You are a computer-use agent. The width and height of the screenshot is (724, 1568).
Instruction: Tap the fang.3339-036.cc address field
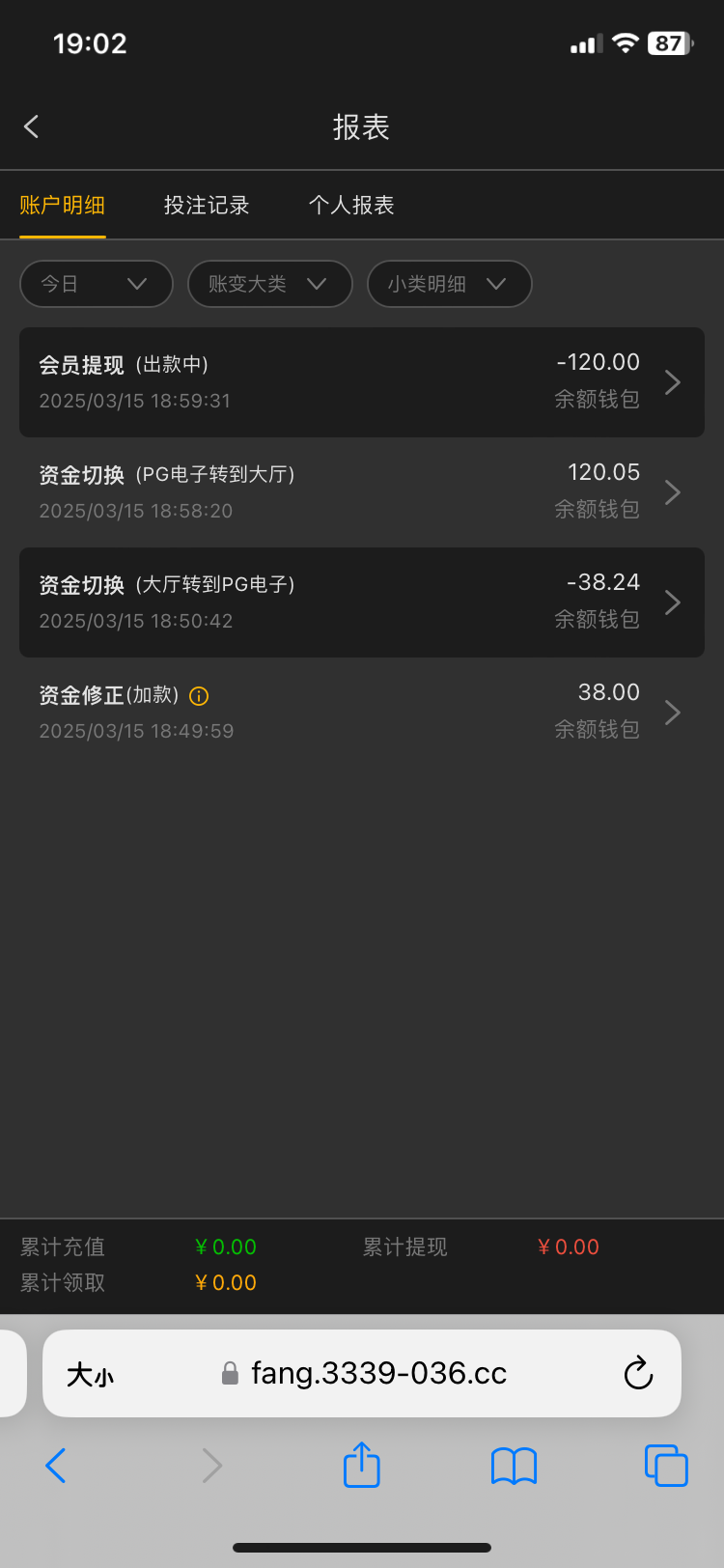(378, 1373)
